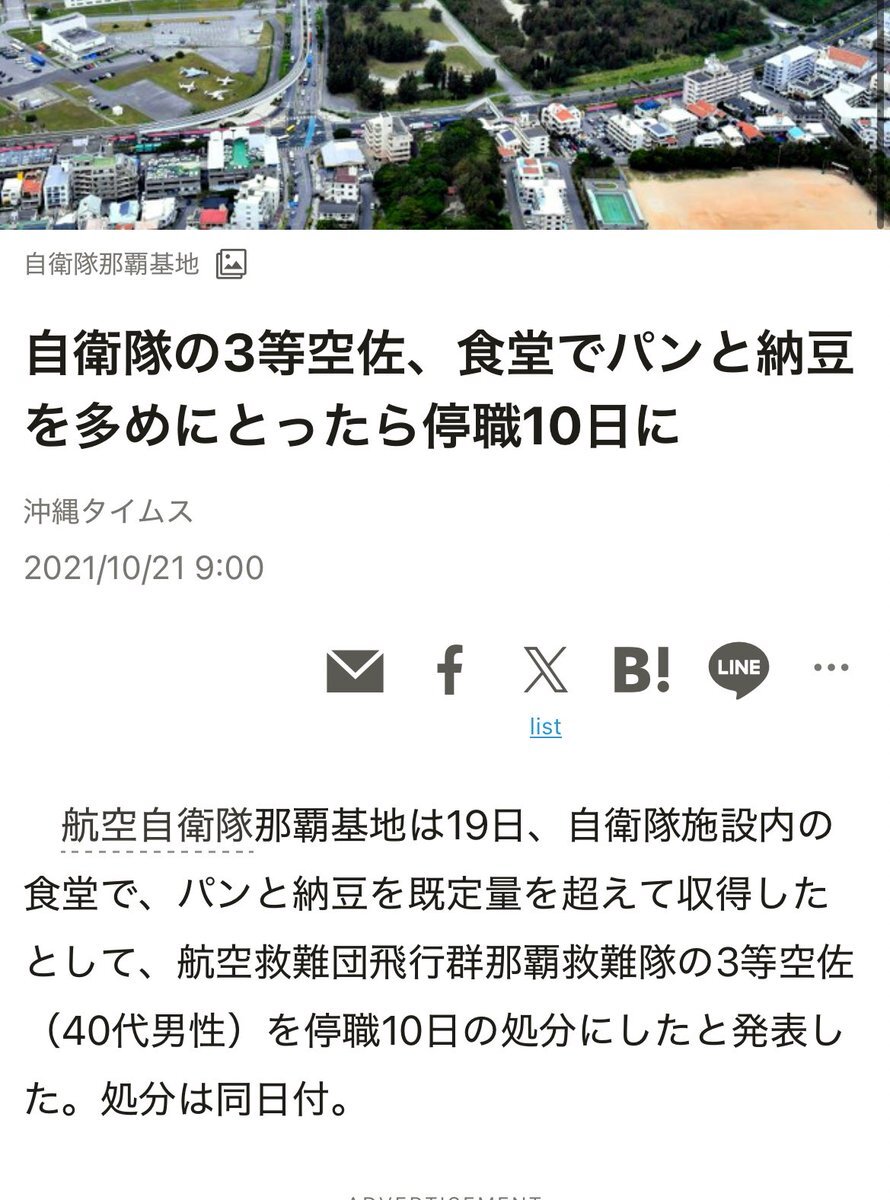Open more sharing options

(x=831, y=668)
